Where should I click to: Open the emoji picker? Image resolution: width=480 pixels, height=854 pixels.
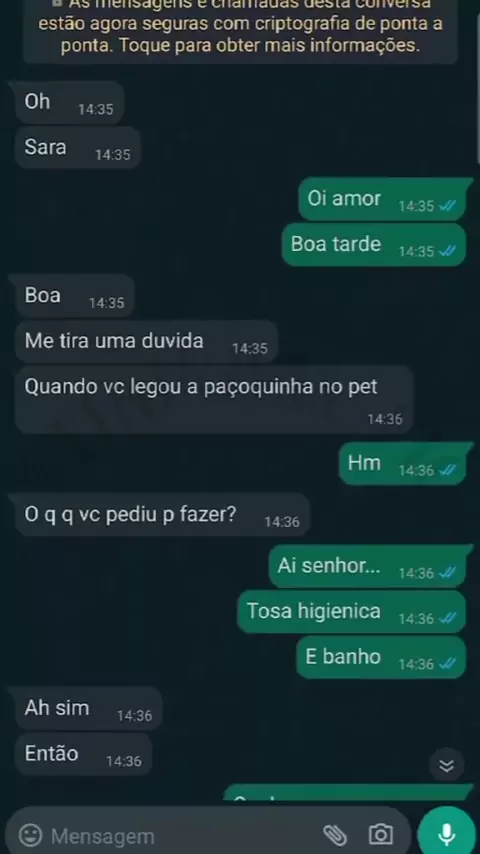(31, 835)
